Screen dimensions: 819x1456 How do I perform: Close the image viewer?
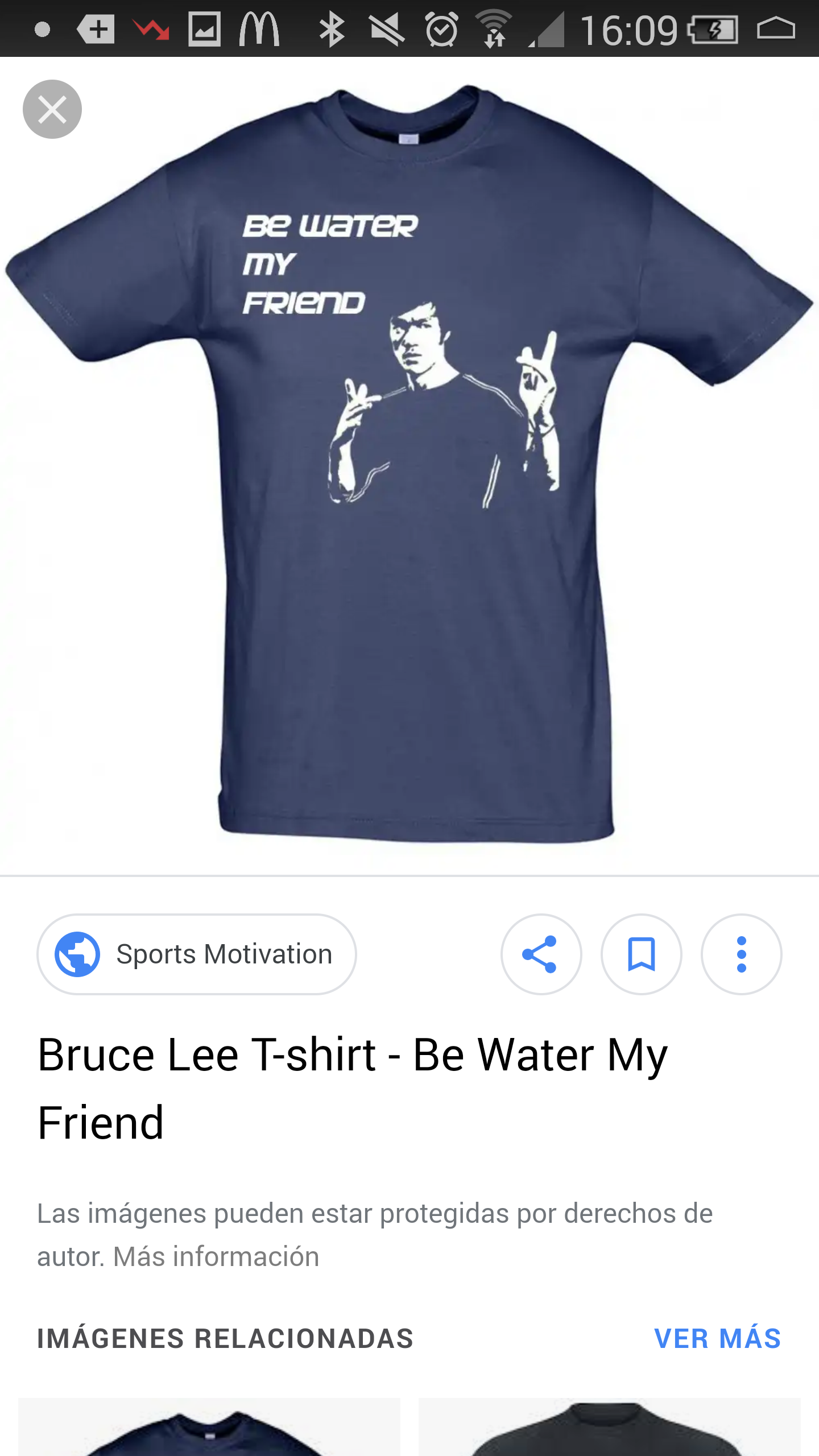52,109
